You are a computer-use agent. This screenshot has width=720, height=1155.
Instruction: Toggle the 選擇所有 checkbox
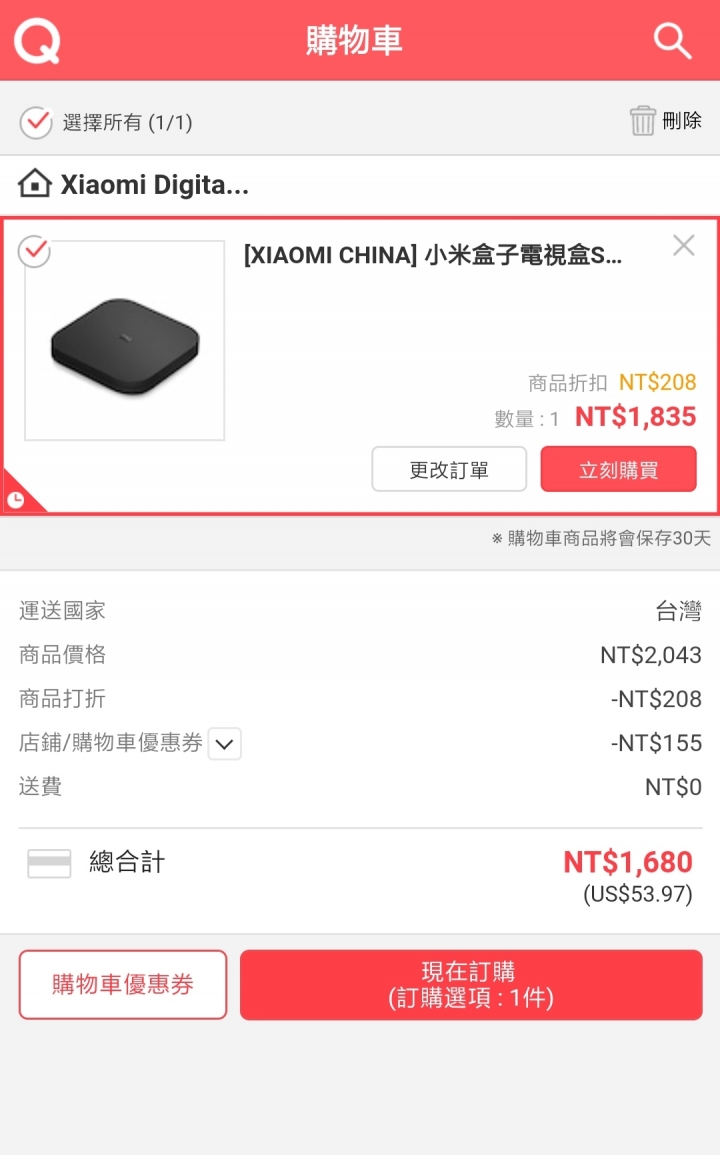point(36,122)
